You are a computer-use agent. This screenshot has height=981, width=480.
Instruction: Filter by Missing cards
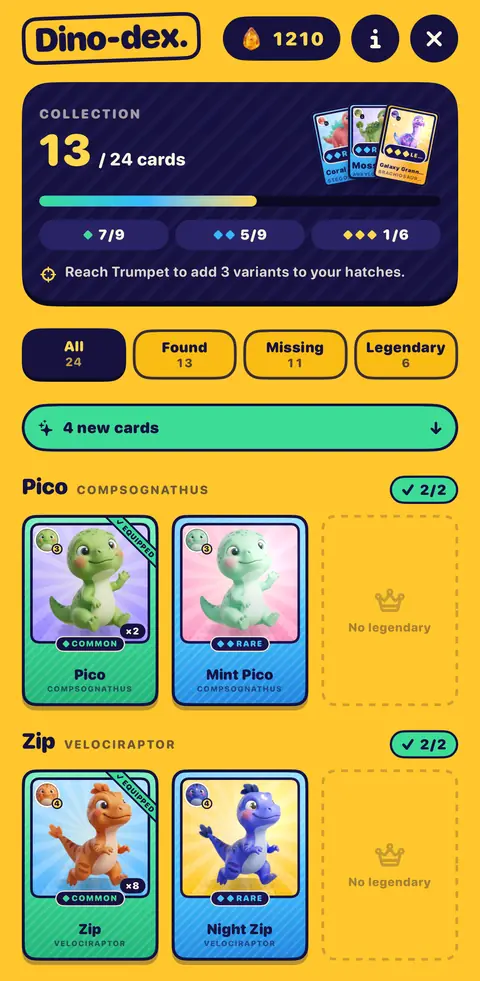pos(295,354)
